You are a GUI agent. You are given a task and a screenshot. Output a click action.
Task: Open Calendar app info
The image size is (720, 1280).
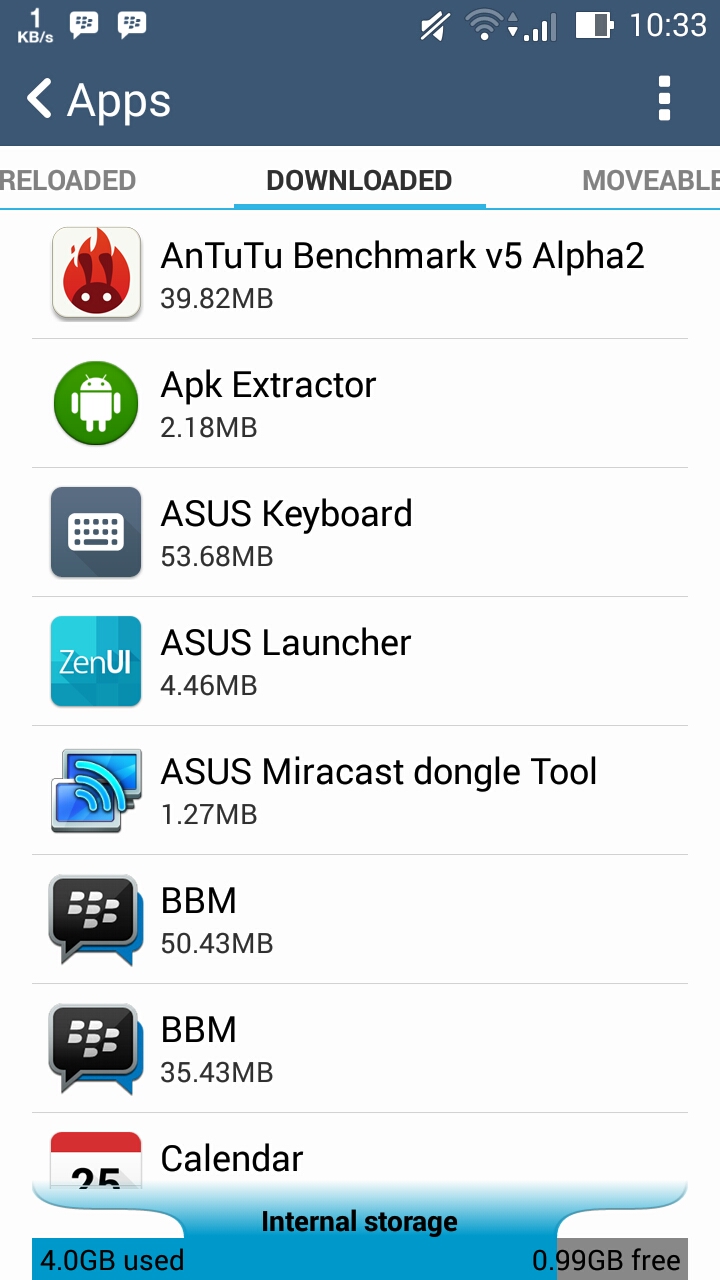coord(360,1158)
